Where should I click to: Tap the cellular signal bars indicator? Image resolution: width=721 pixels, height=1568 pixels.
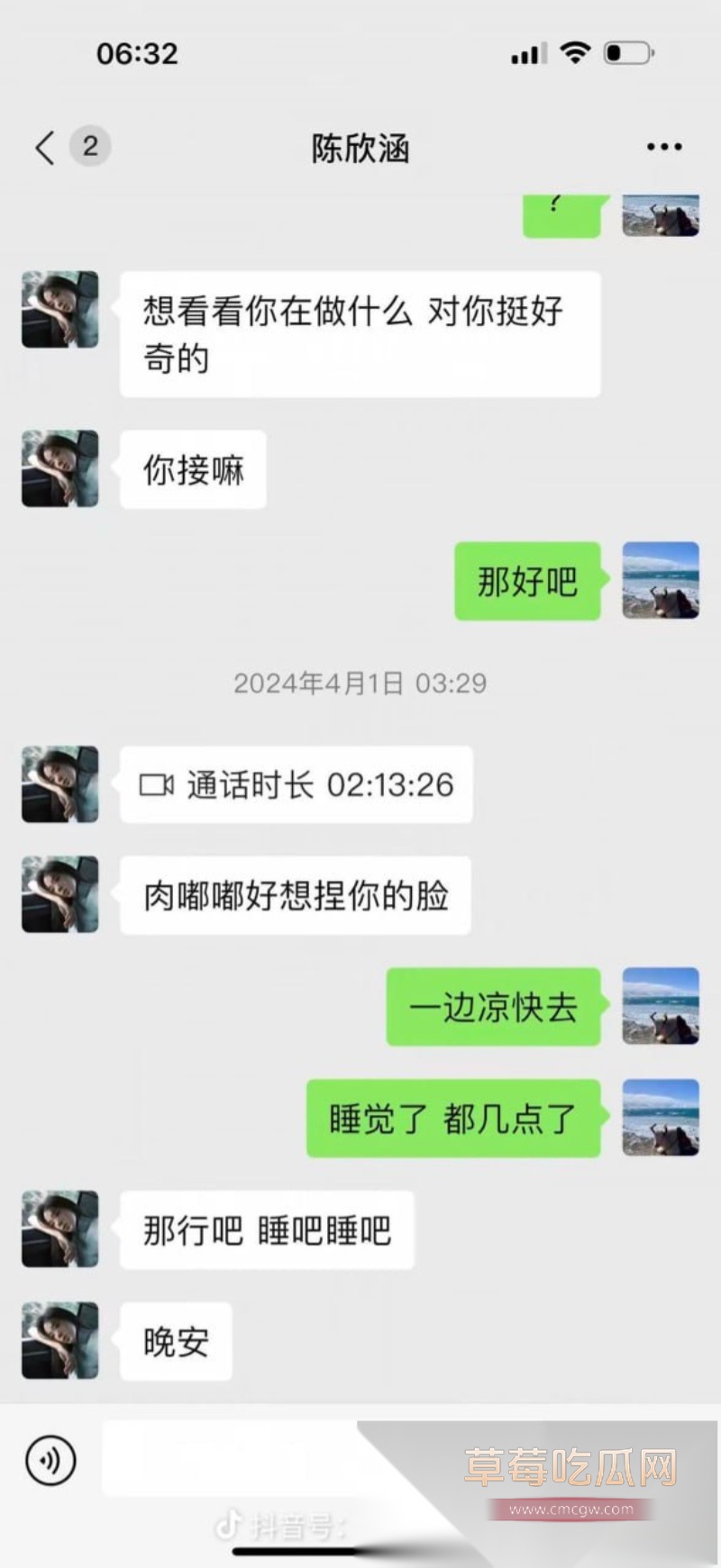tap(528, 54)
